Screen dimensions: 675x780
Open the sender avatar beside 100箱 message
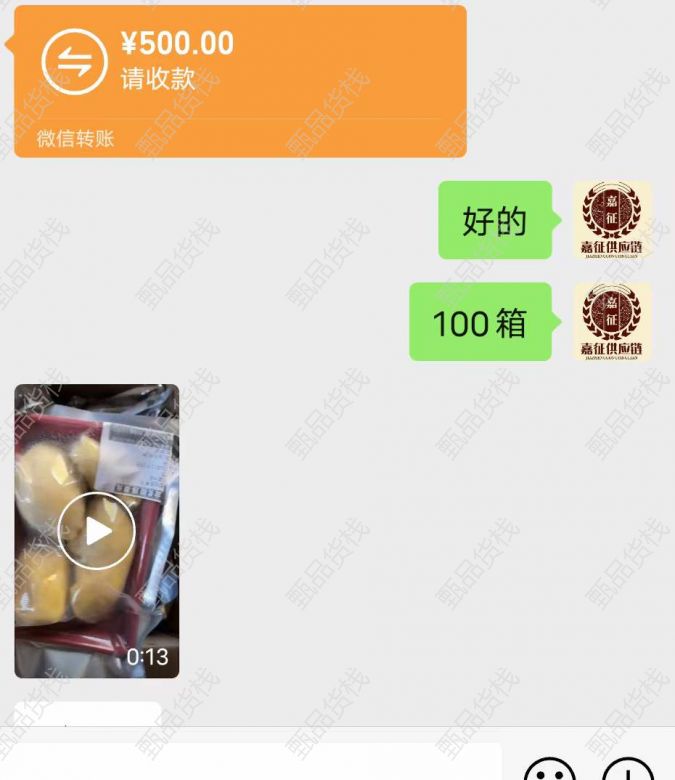click(x=612, y=321)
